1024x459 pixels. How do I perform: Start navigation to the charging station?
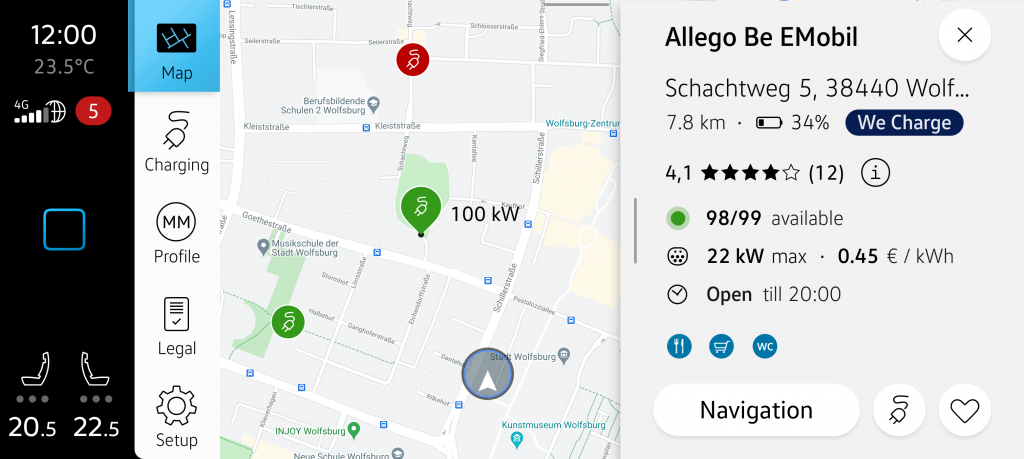pyautogui.click(x=756, y=410)
